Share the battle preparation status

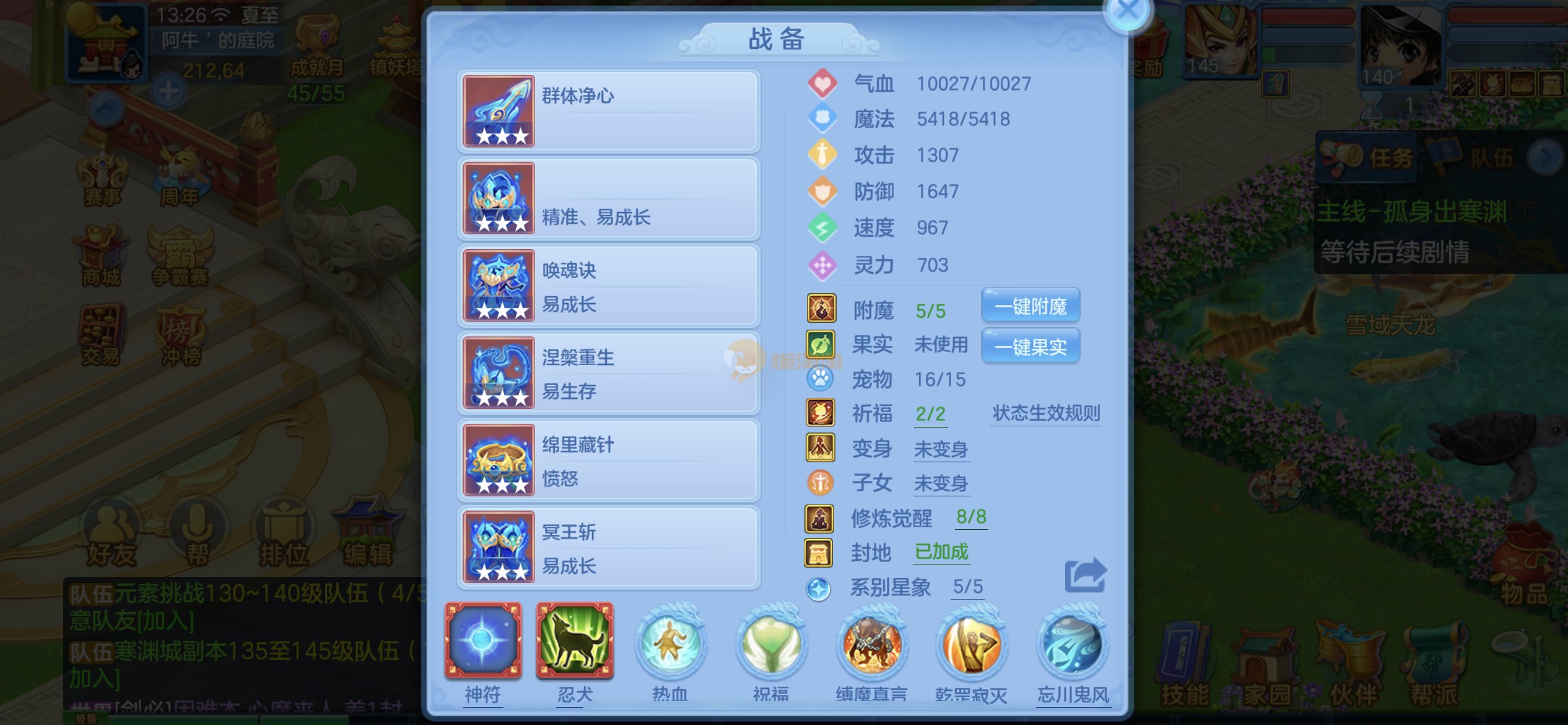click(1085, 575)
